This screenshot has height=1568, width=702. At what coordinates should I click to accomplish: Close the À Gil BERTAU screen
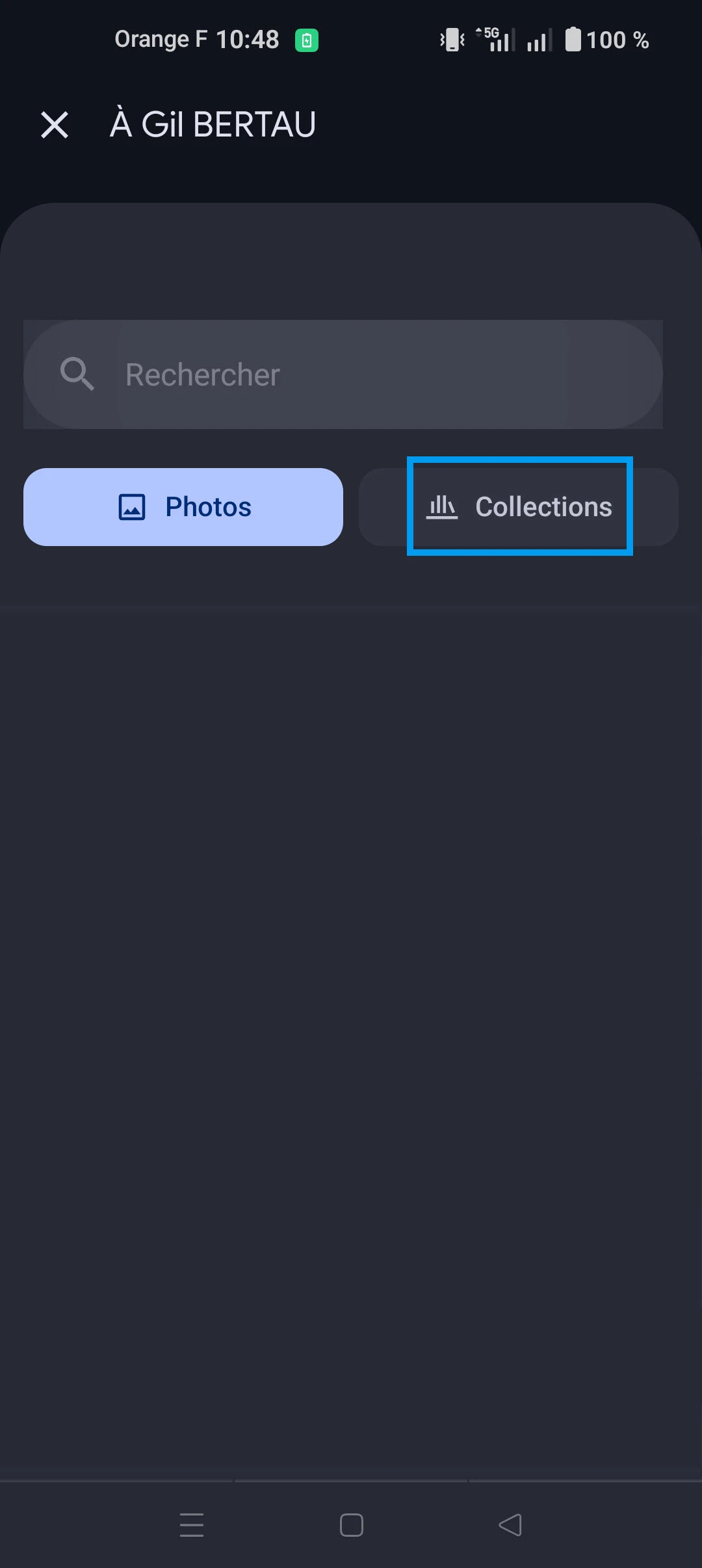(x=55, y=125)
